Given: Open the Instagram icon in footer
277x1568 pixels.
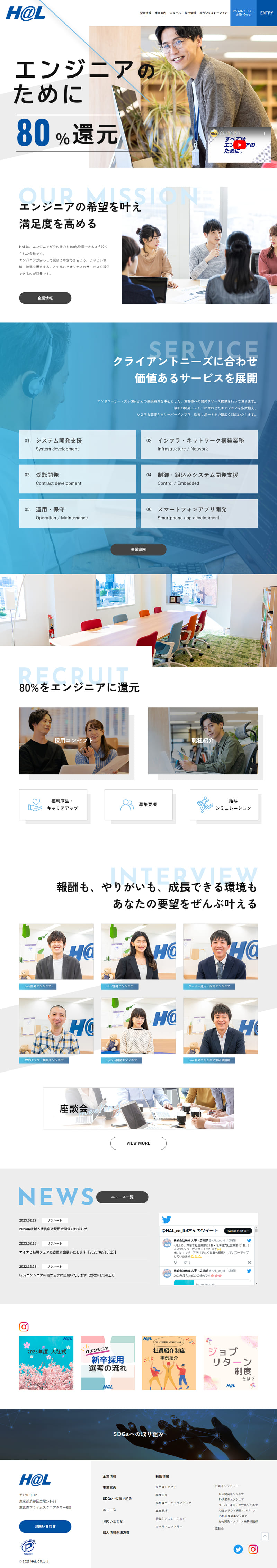Looking at the screenshot, I should (253, 1549).
